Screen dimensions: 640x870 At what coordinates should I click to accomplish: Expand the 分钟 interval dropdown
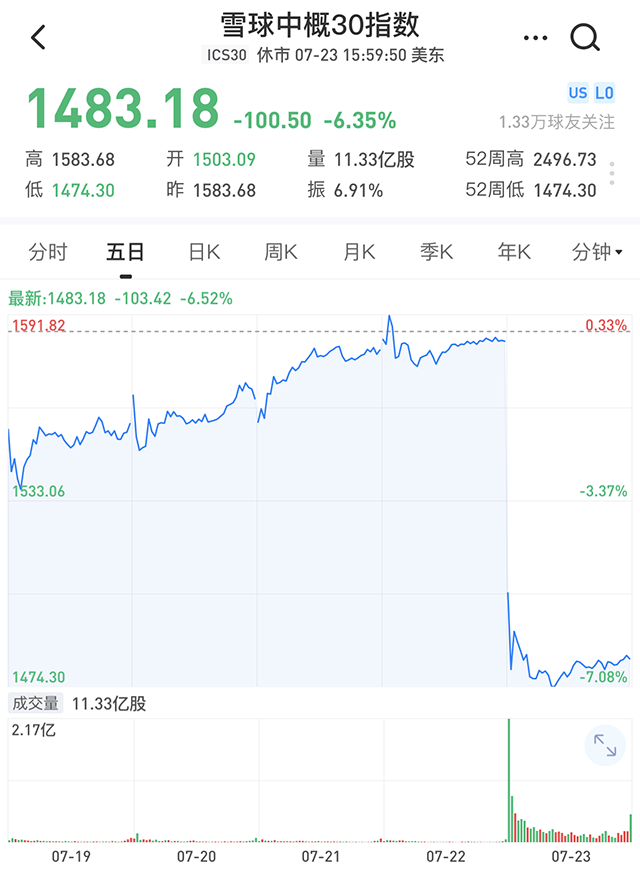coord(596,252)
